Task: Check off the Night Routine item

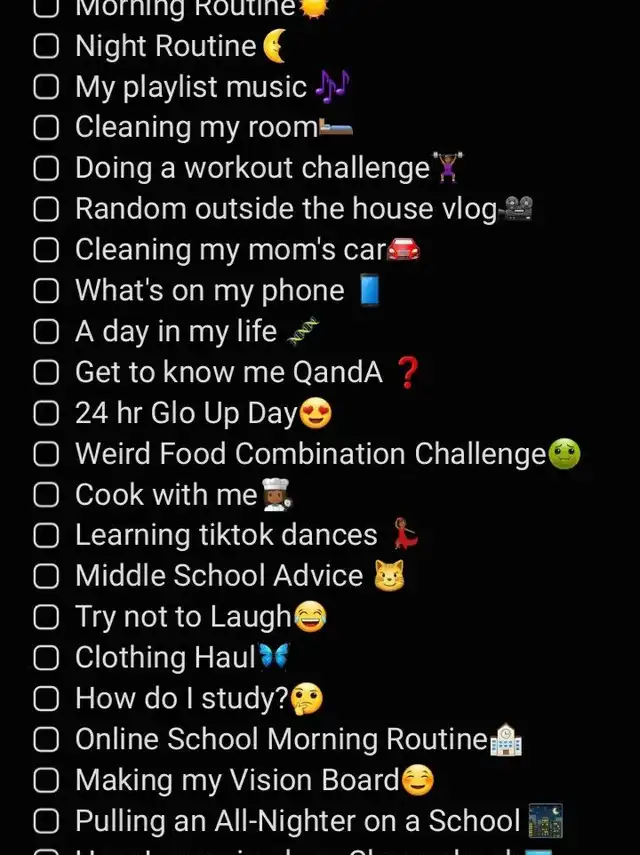Action: tap(46, 47)
